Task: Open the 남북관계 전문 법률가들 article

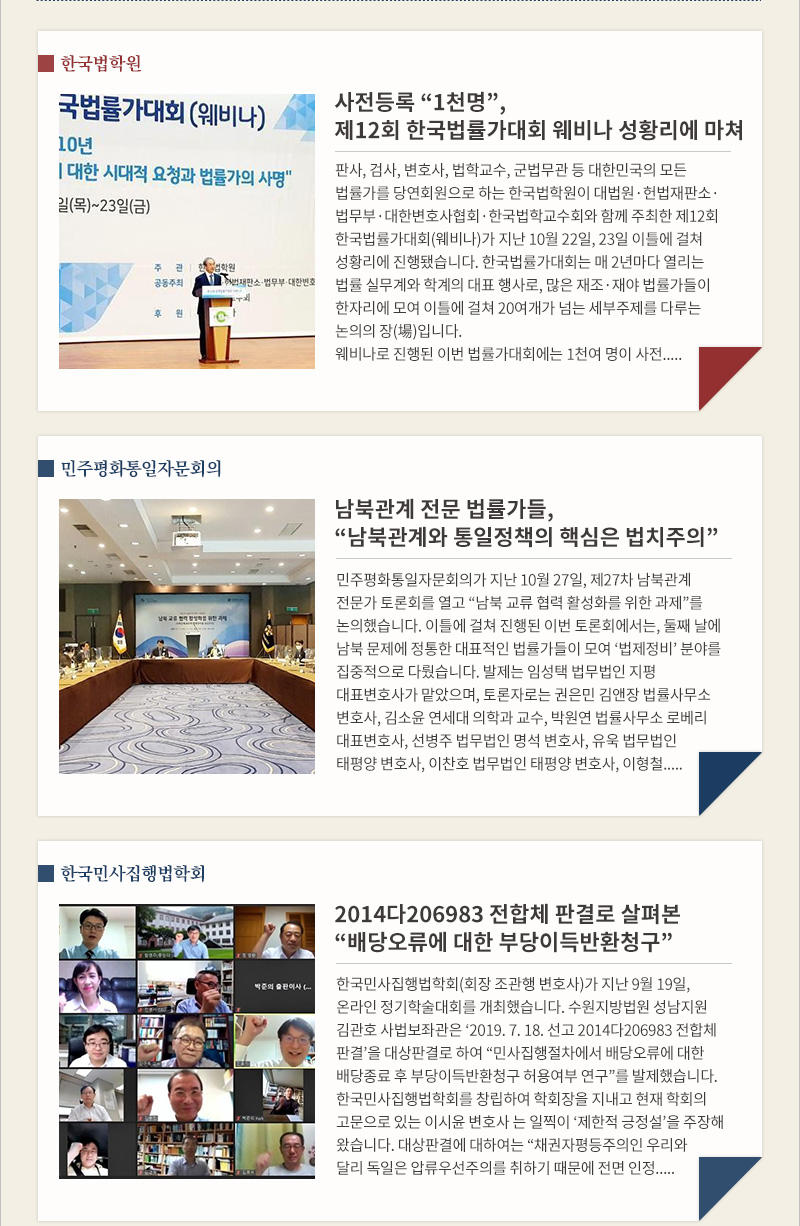Action: click(527, 522)
